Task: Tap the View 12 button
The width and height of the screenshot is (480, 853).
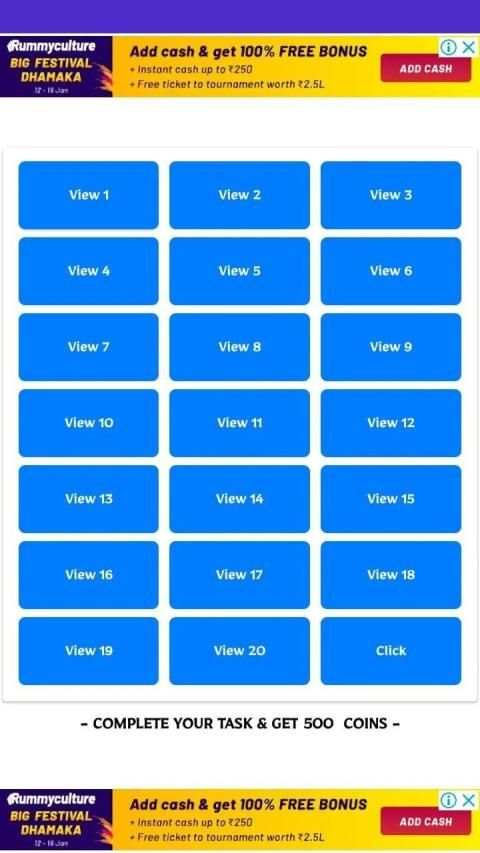Action: click(x=391, y=423)
